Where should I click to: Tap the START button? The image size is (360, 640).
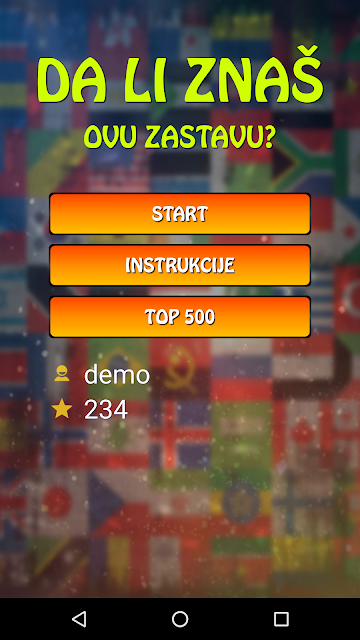(180, 214)
